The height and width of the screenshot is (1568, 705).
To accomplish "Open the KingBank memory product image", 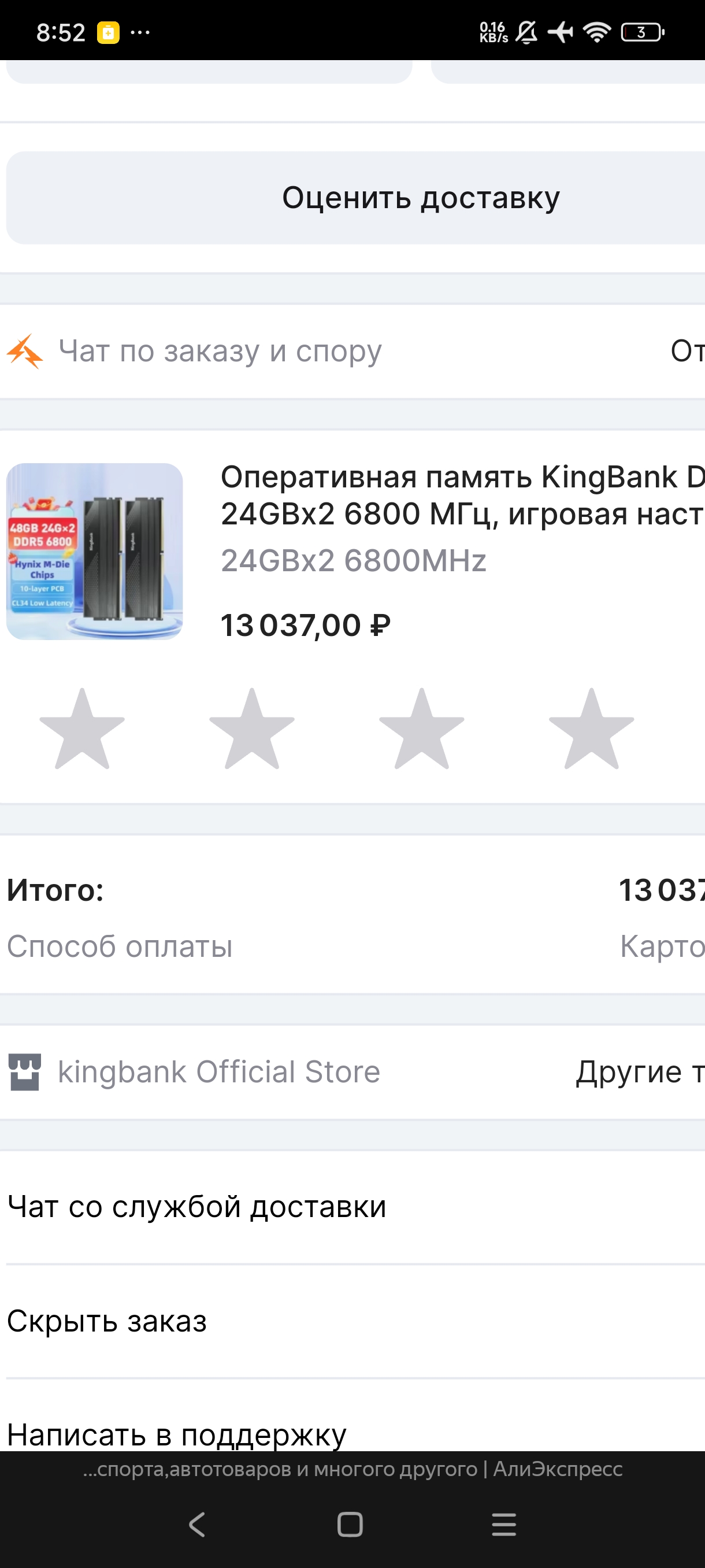I will [x=94, y=552].
